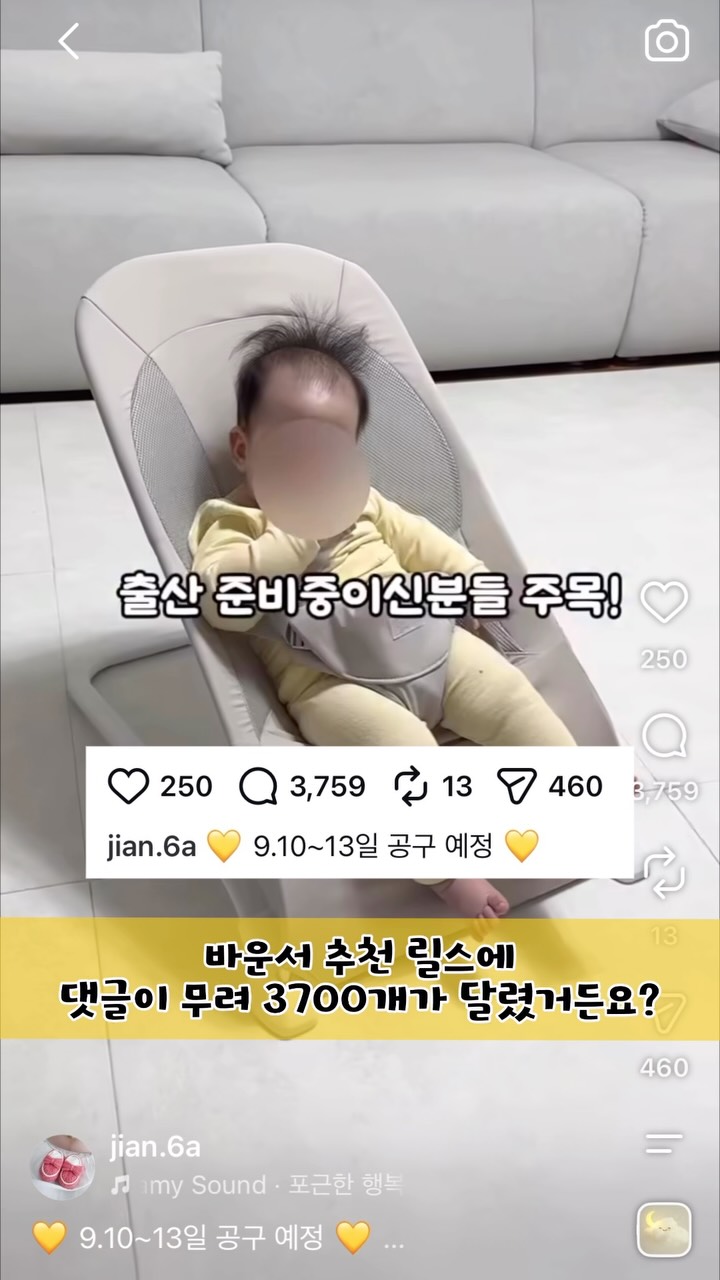Open the audio thumbnail with moon cloud
Viewport: 720px width, 1280px height.
(x=664, y=1227)
